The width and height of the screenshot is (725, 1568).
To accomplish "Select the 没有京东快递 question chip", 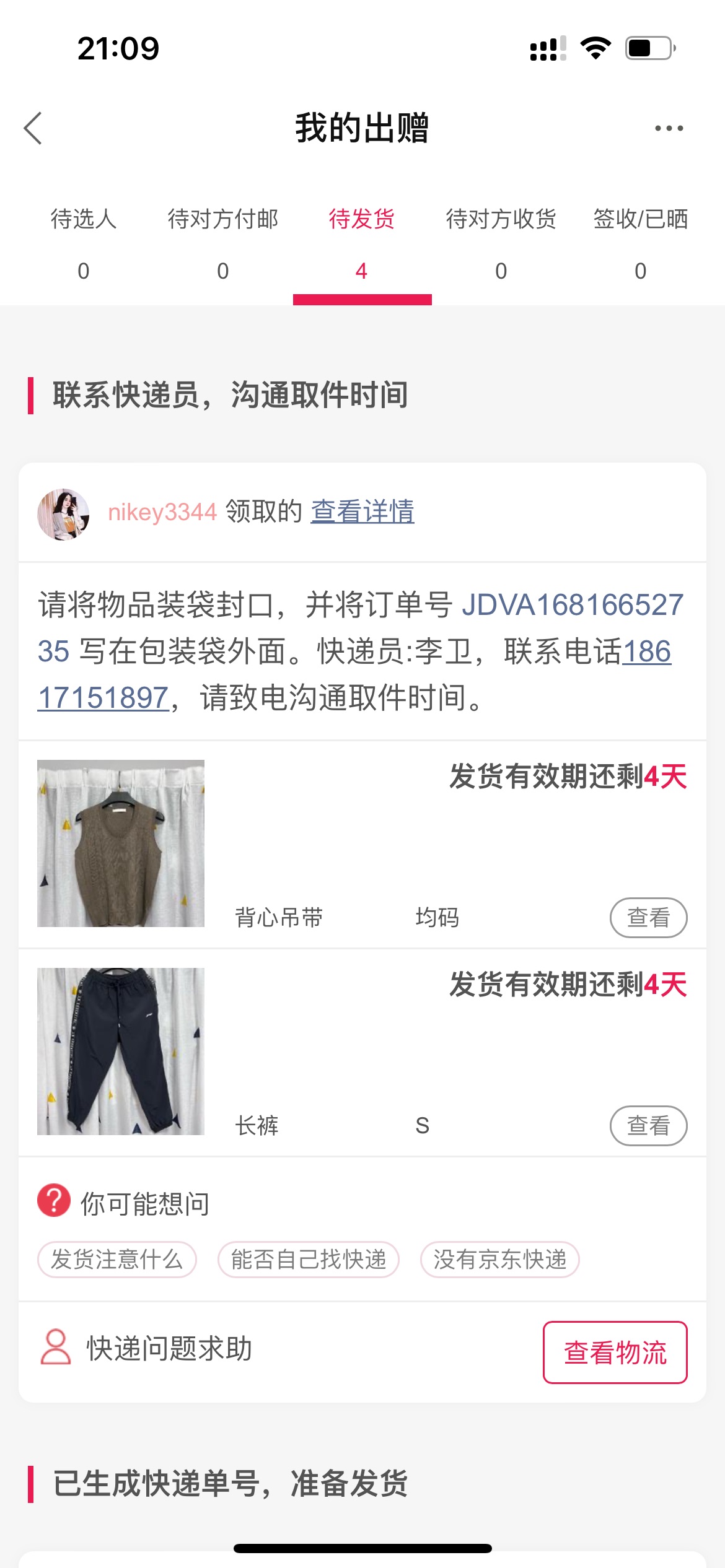I will [500, 1260].
